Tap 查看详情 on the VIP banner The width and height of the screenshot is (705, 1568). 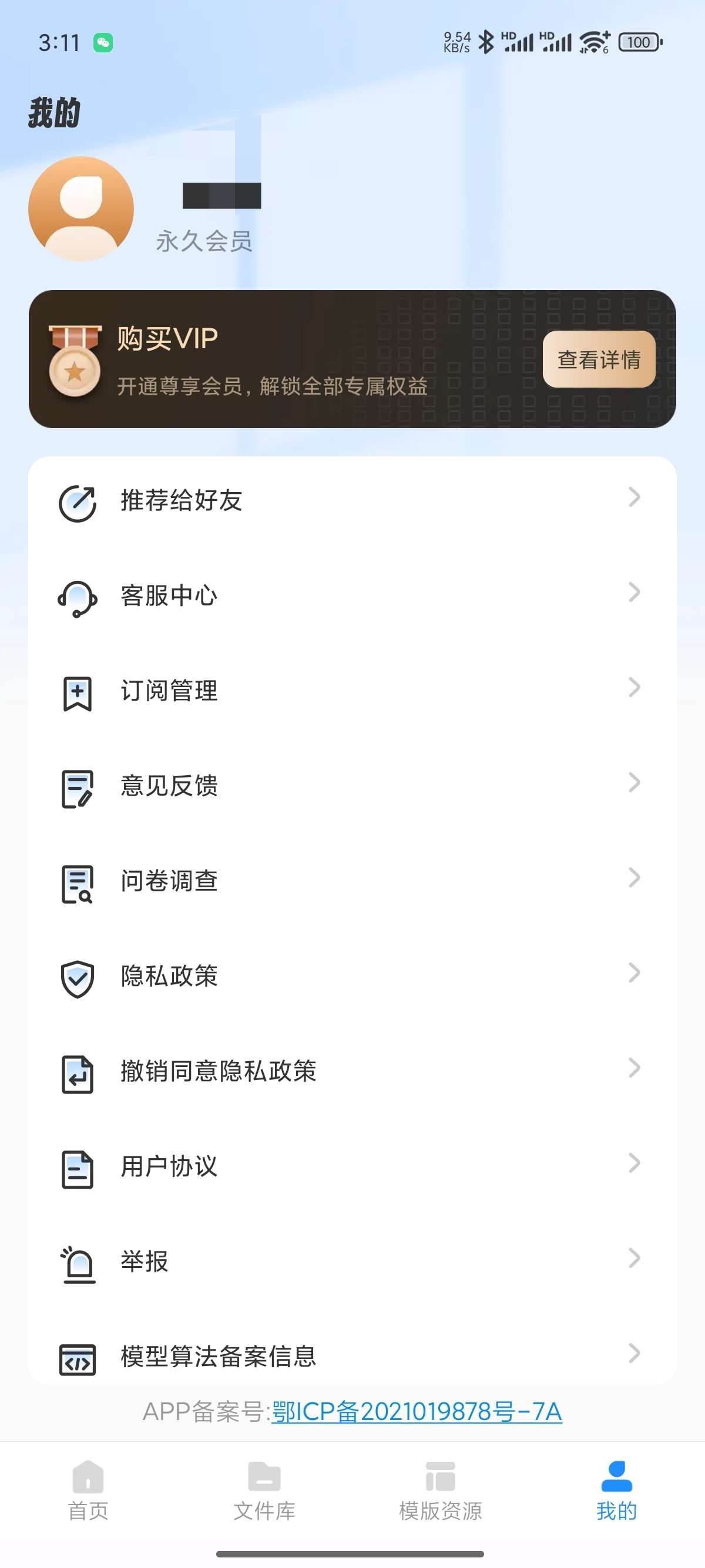599,359
